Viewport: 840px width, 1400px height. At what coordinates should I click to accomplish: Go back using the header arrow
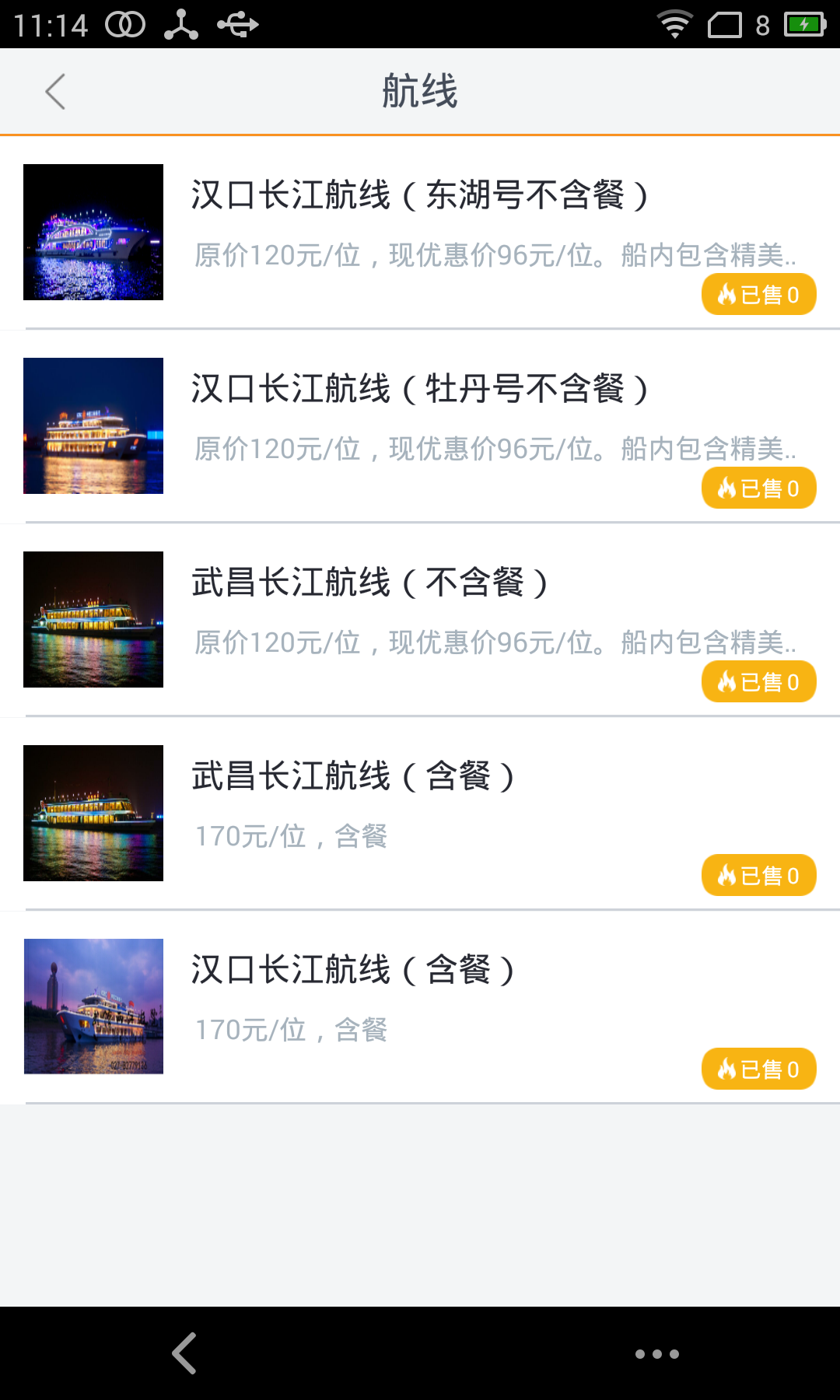pyautogui.click(x=55, y=92)
